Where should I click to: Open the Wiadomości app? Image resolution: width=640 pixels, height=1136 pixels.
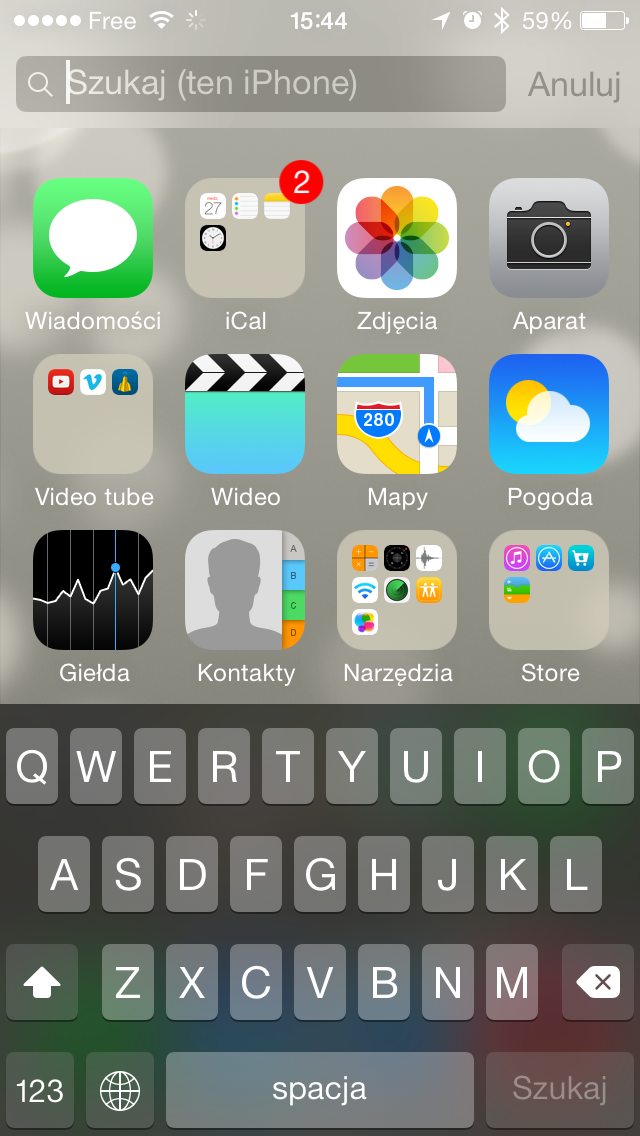click(x=93, y=238)
